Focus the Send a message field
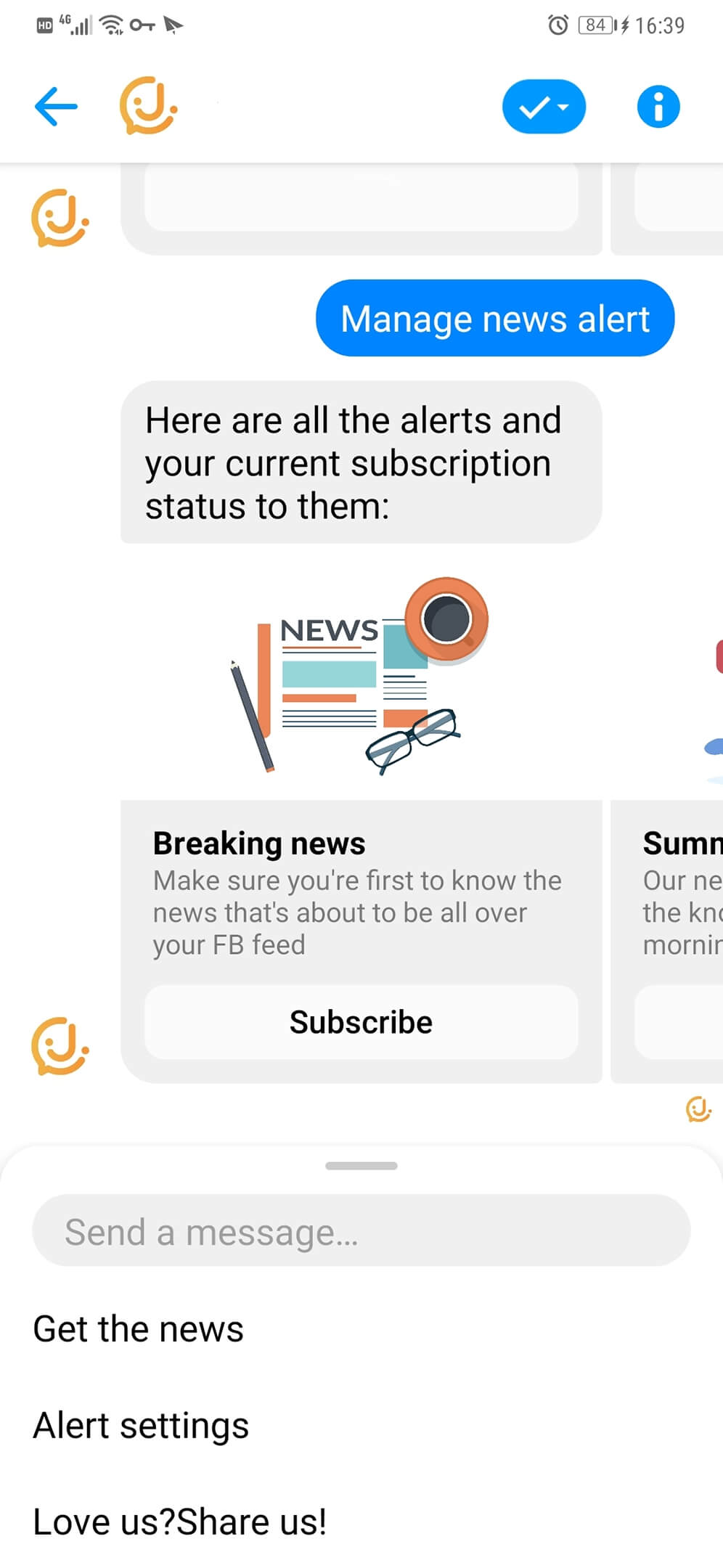The width and height of the screenshot is (723, 1568). tap(361, 1232)
